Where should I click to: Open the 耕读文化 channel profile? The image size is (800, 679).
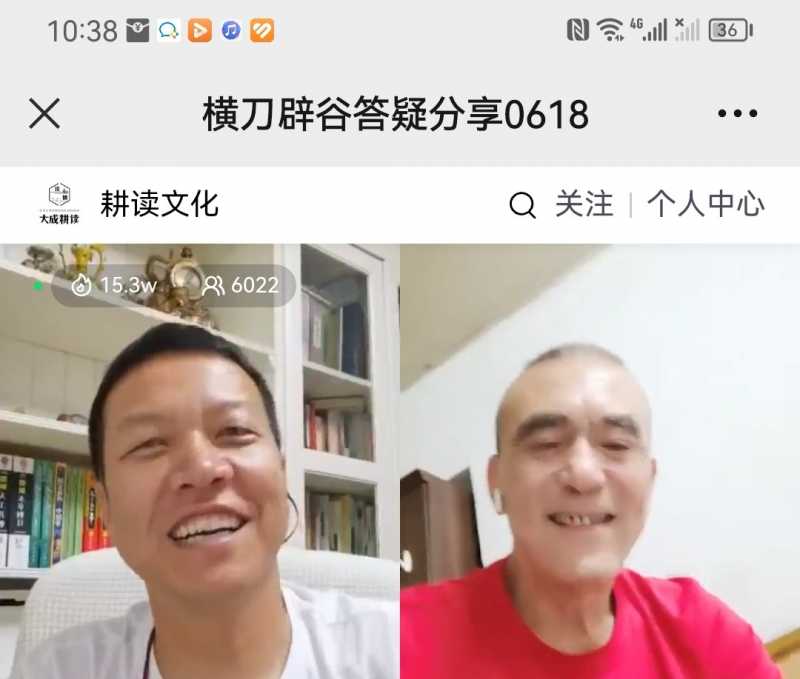click(159, 204)
